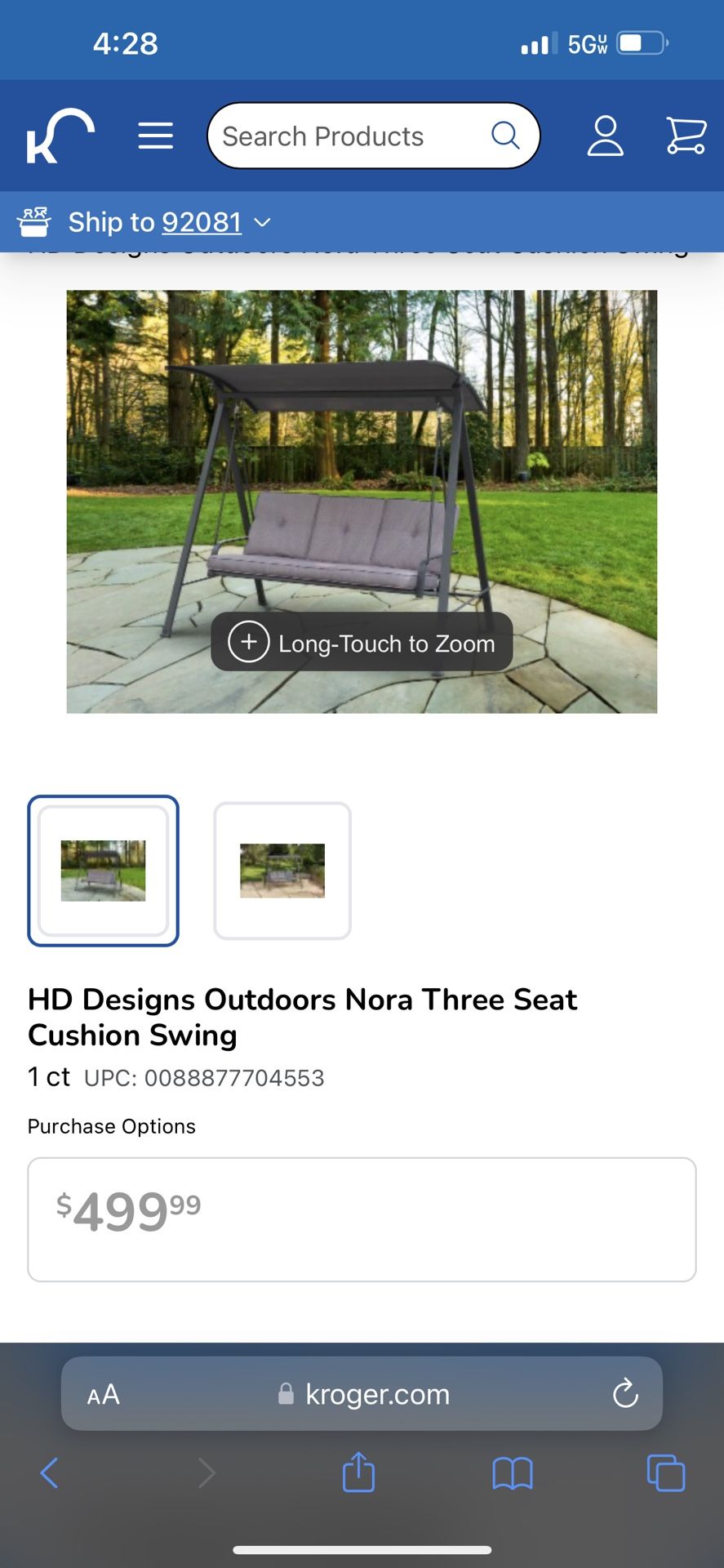Select the second swing thumbnail image
The width and height of the screenshot is (724, 1568).
[282, 871]
